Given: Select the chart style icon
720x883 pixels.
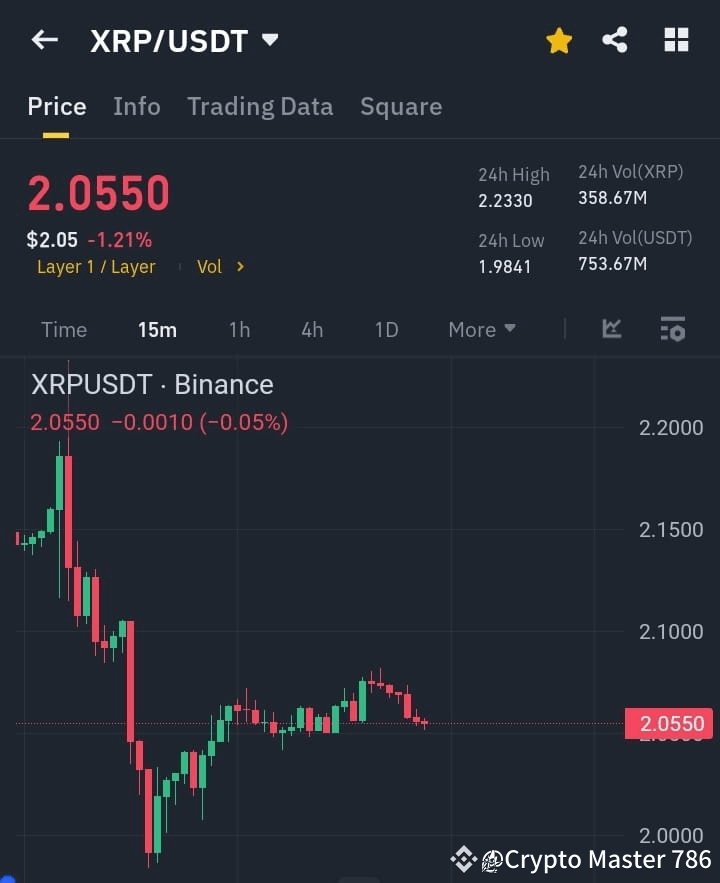Looking at the screenshot, I should (x=611, y=329).
